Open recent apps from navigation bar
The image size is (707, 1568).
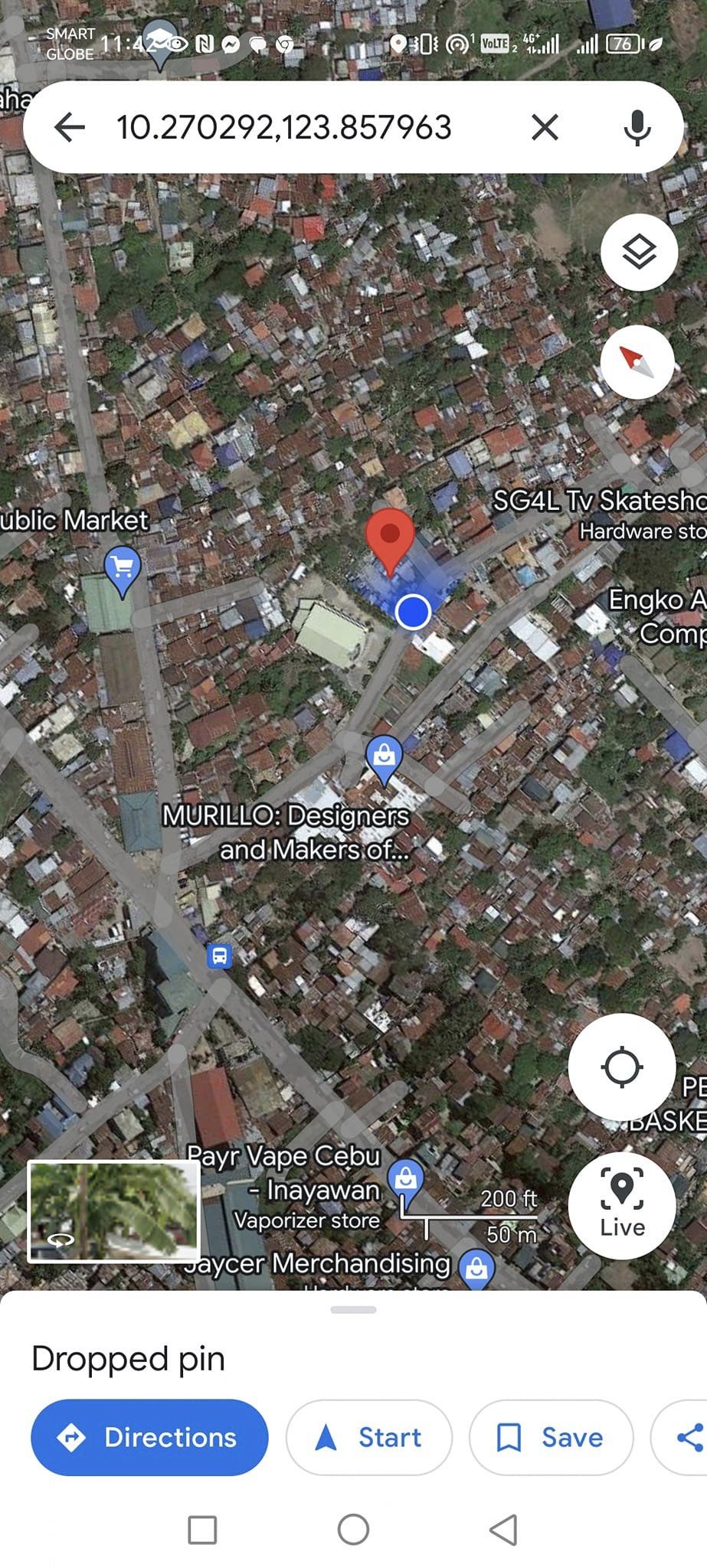(202, 1530)
